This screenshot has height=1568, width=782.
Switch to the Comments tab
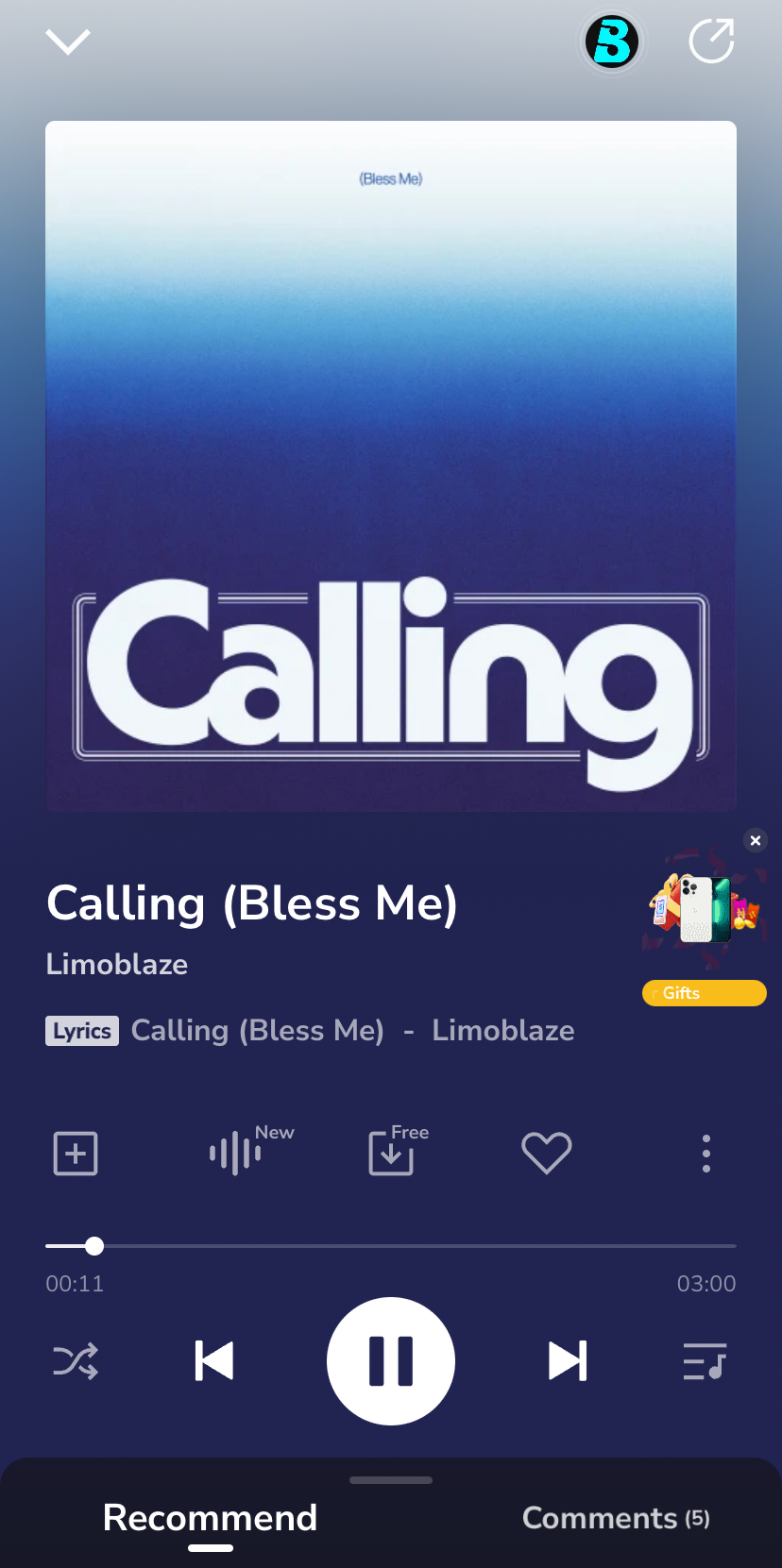coord(615,1518)
